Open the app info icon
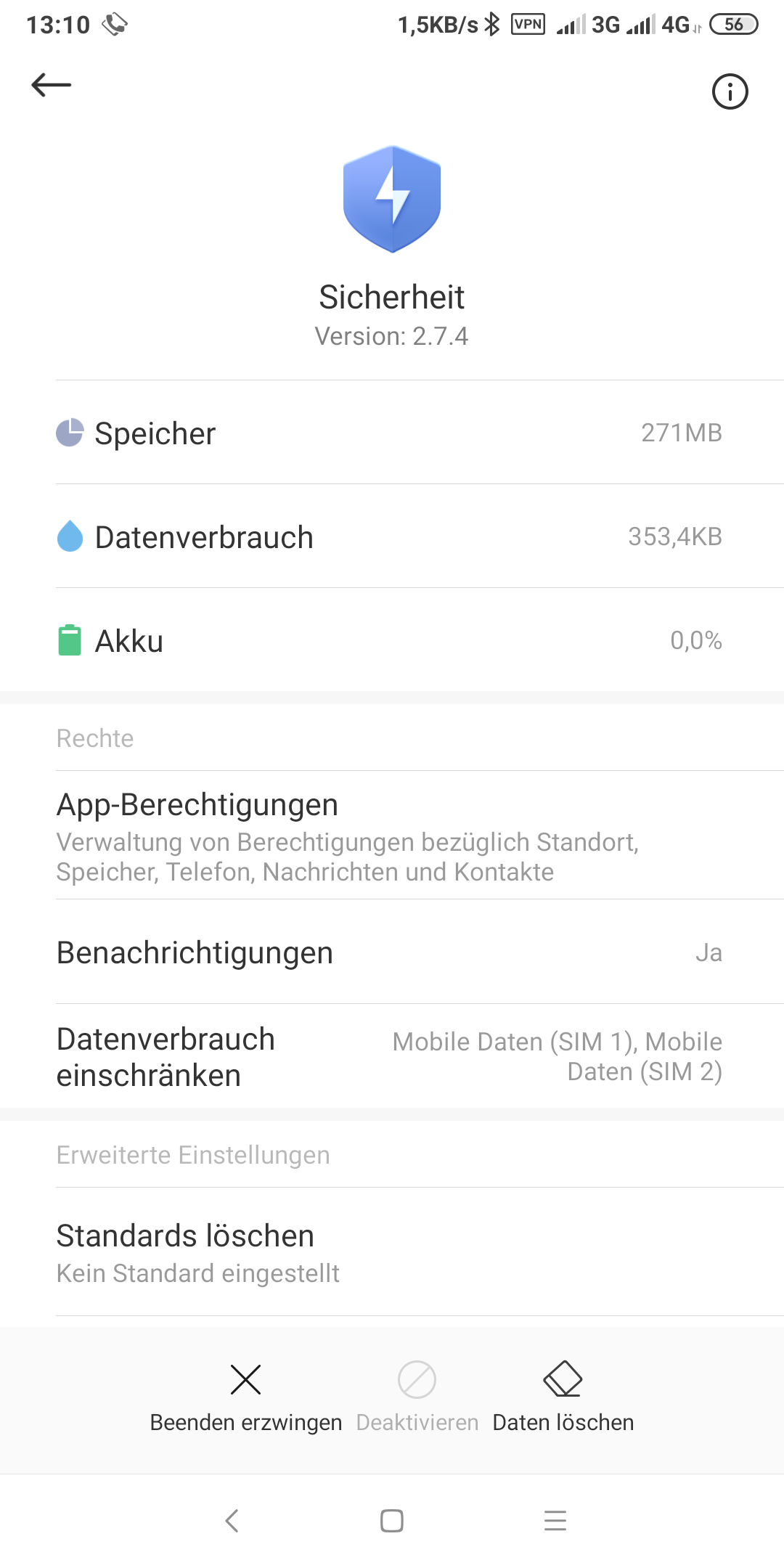Image resolution: width=784 pixels, height=1568 pixels. (730, 91)
